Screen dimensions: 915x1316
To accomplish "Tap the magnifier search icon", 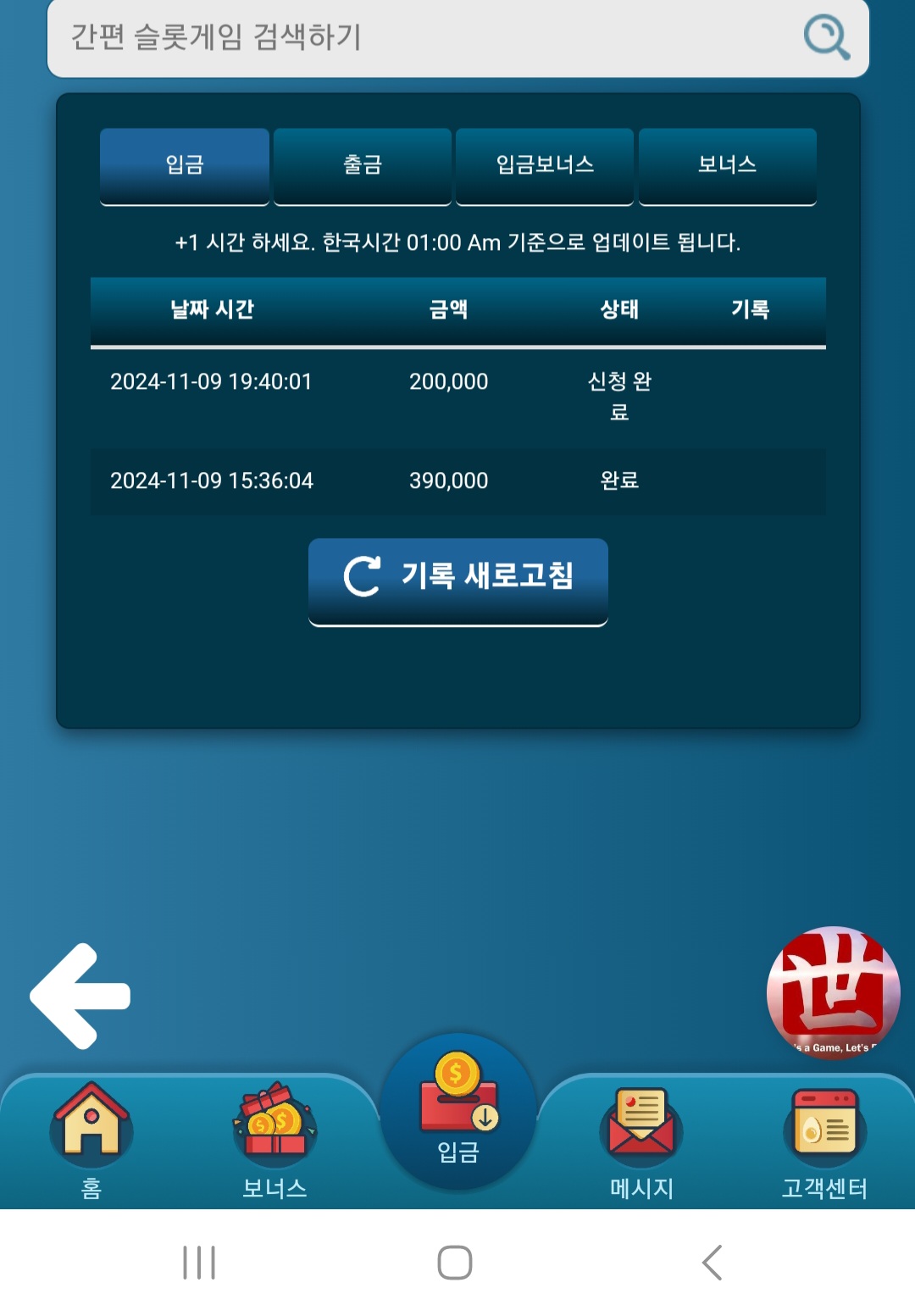I will (x=826, y=37).
